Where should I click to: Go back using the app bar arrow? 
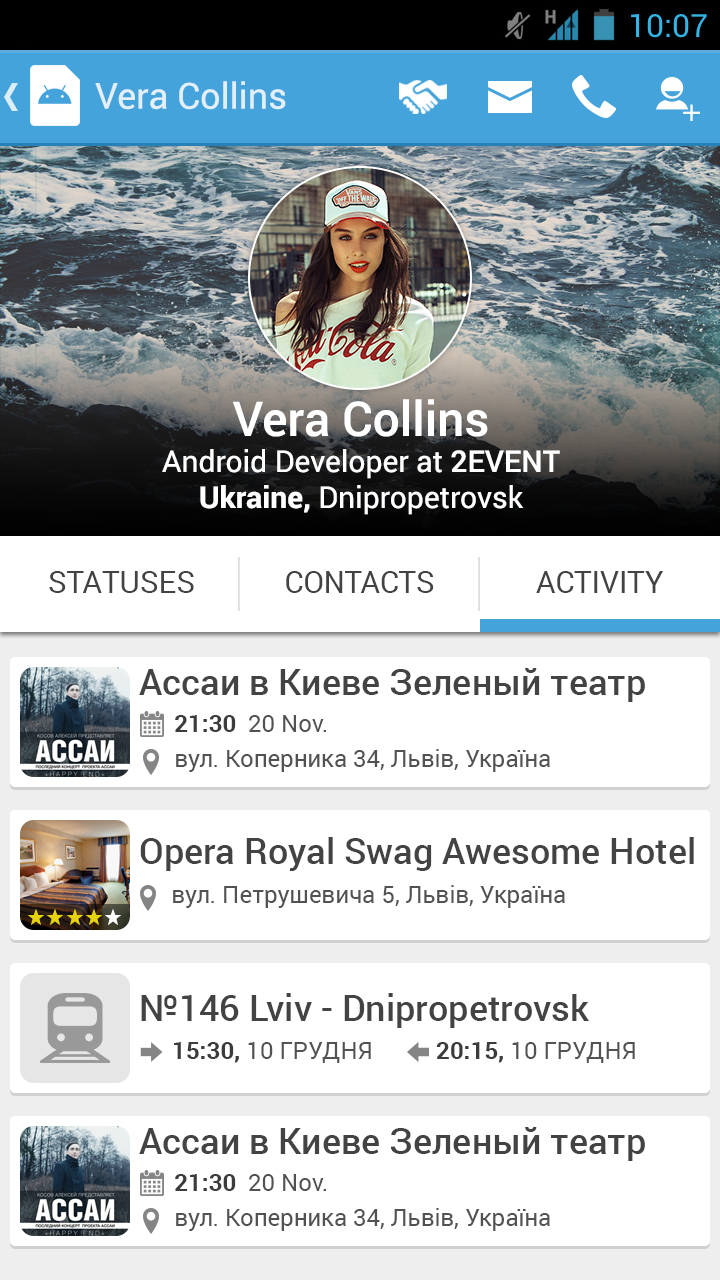click(x=14, y=97)
